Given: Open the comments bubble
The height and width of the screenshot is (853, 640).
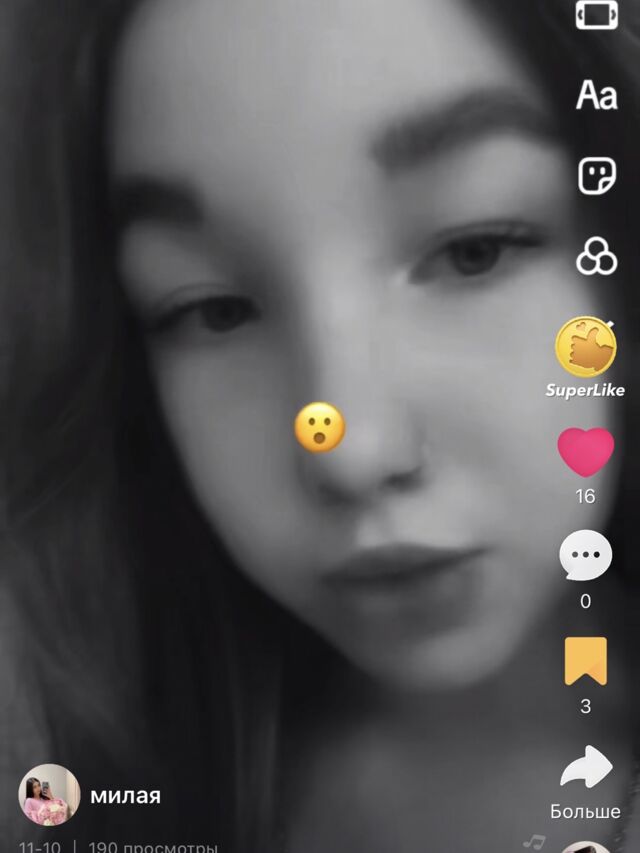Looking at the screenshot, I should [586, 555].
